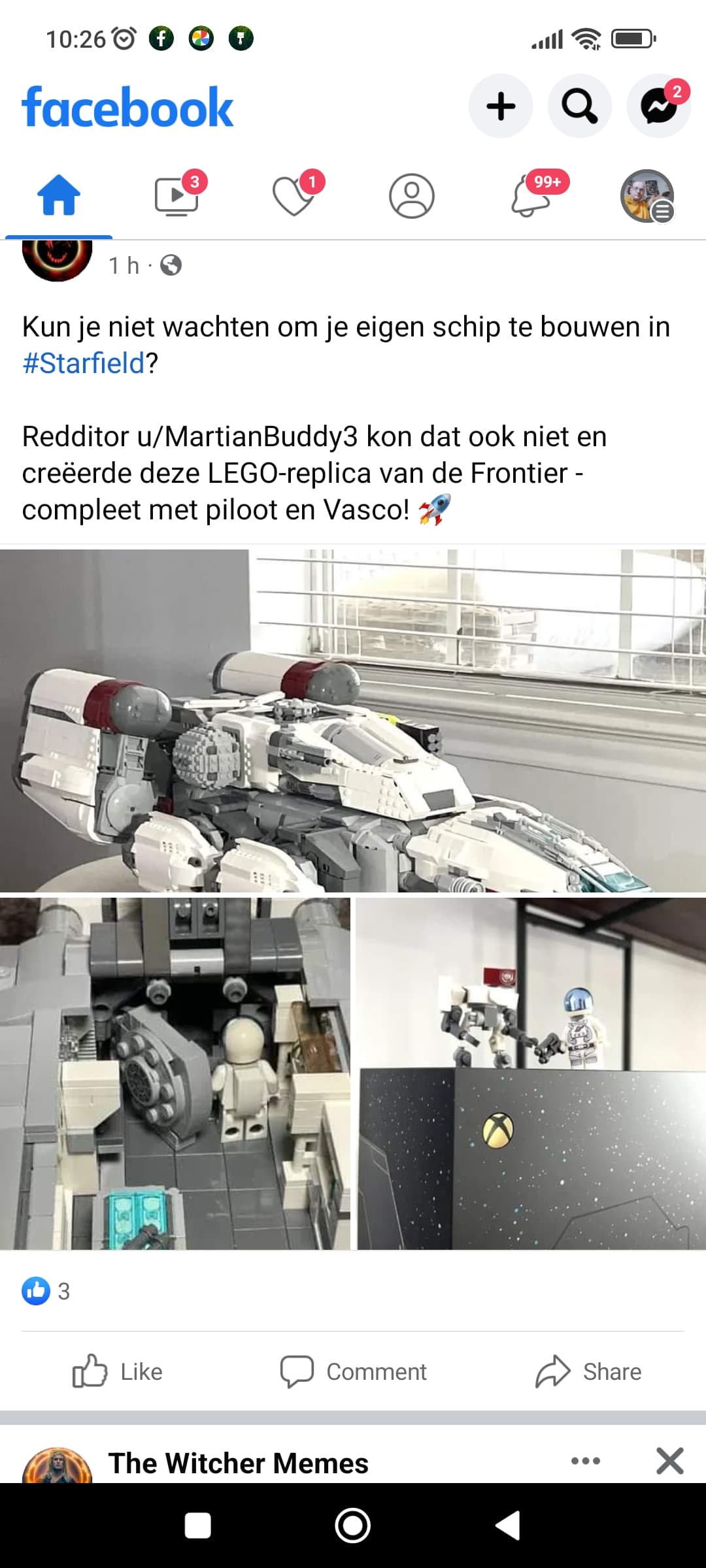706x1568 pixels.
Task: Switch to the Watch videos tab
Action: (x=176, y=195)
